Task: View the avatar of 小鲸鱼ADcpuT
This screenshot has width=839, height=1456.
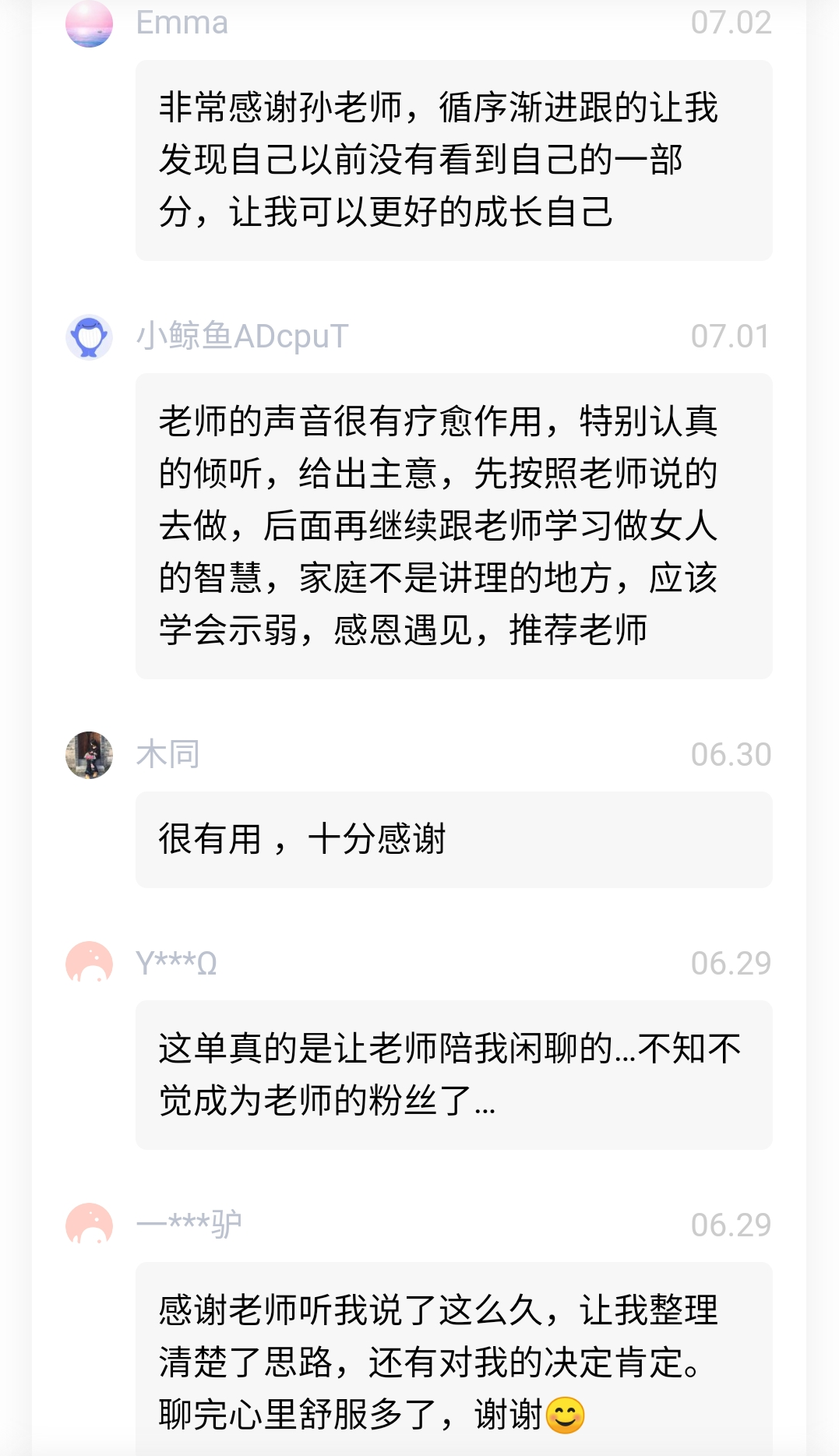Action: (x=89, y=337)
